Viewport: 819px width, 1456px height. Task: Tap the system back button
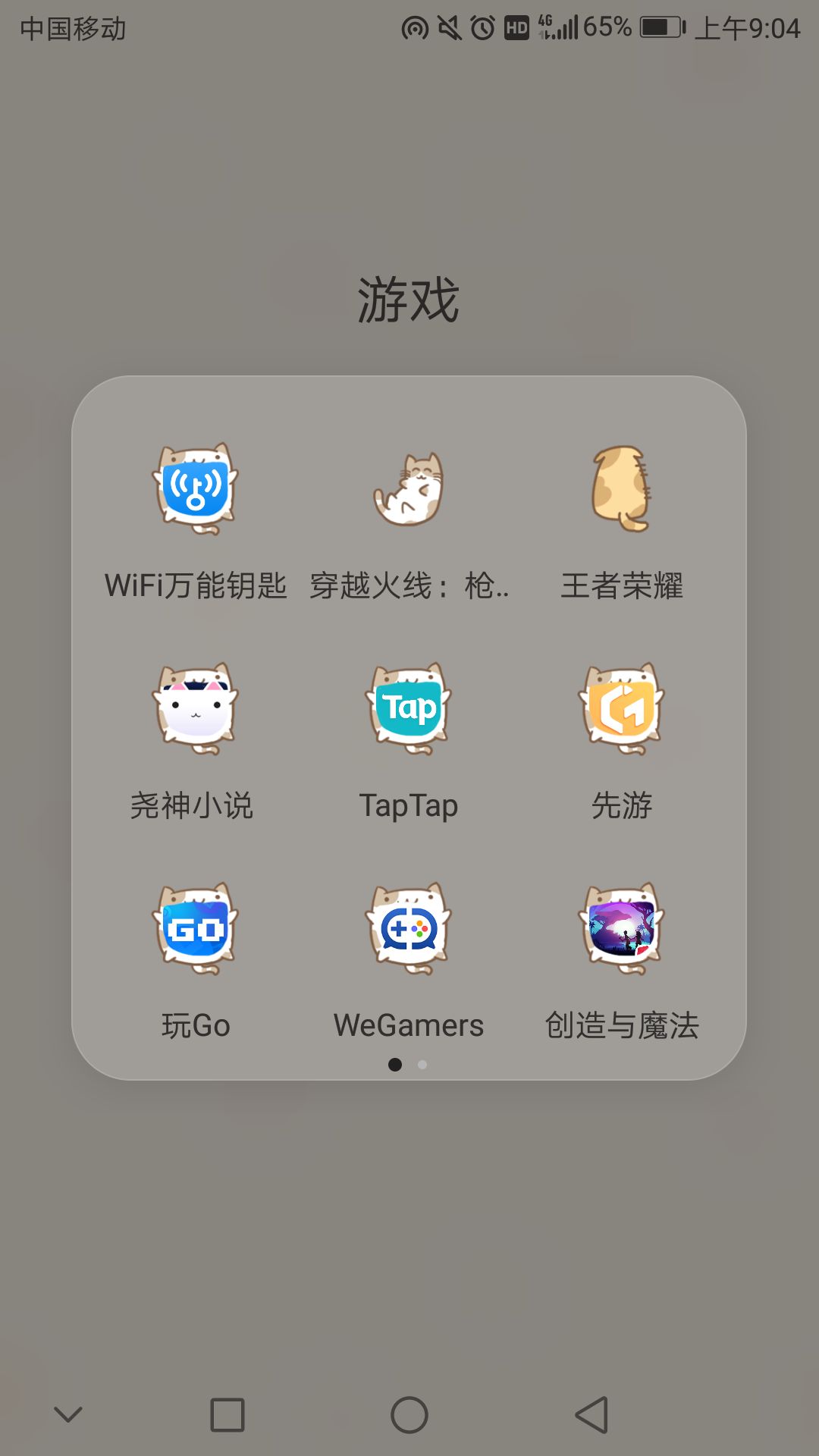[591, 1415]
